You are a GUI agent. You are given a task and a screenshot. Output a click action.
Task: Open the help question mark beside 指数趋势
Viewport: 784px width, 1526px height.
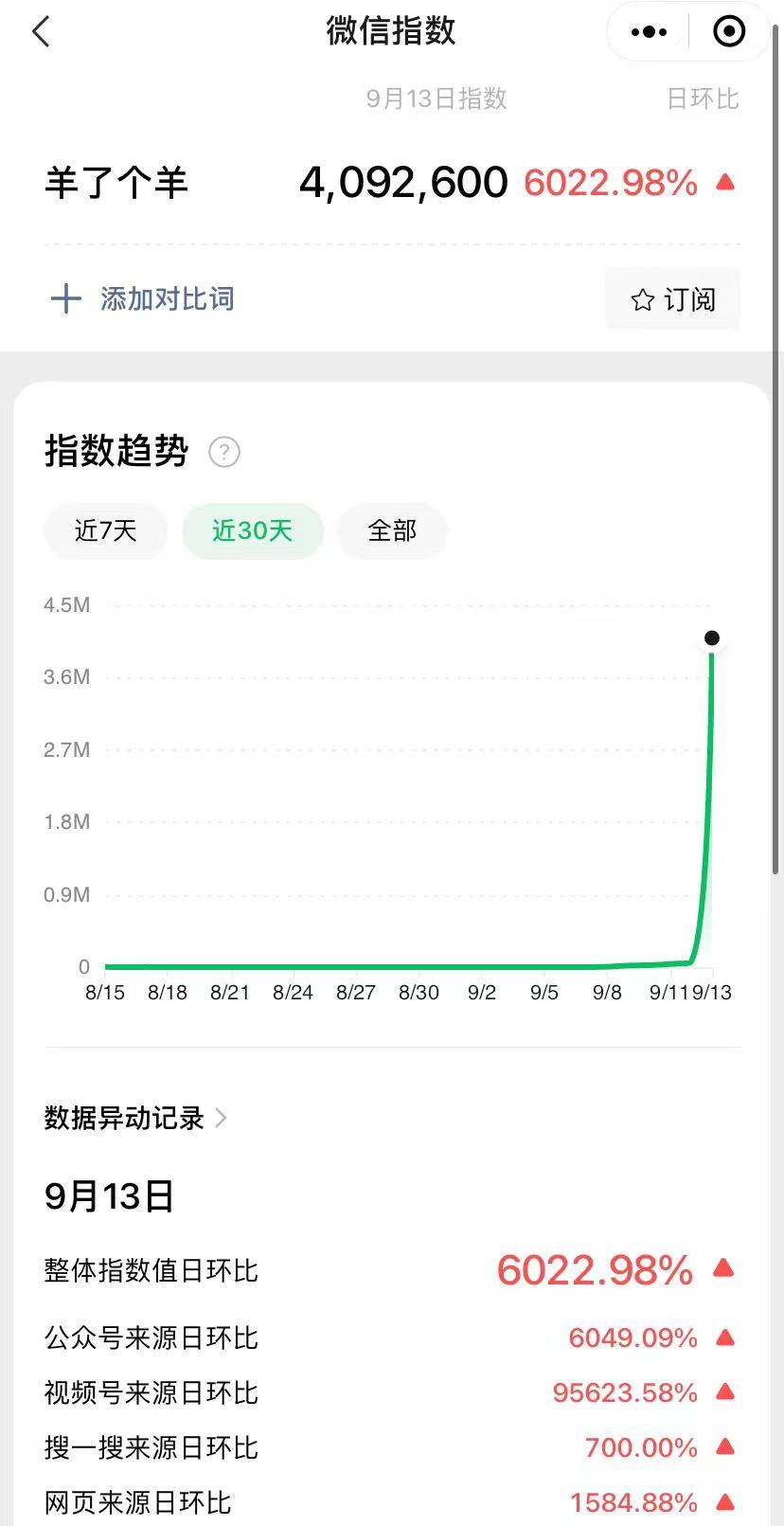[223, 453]
